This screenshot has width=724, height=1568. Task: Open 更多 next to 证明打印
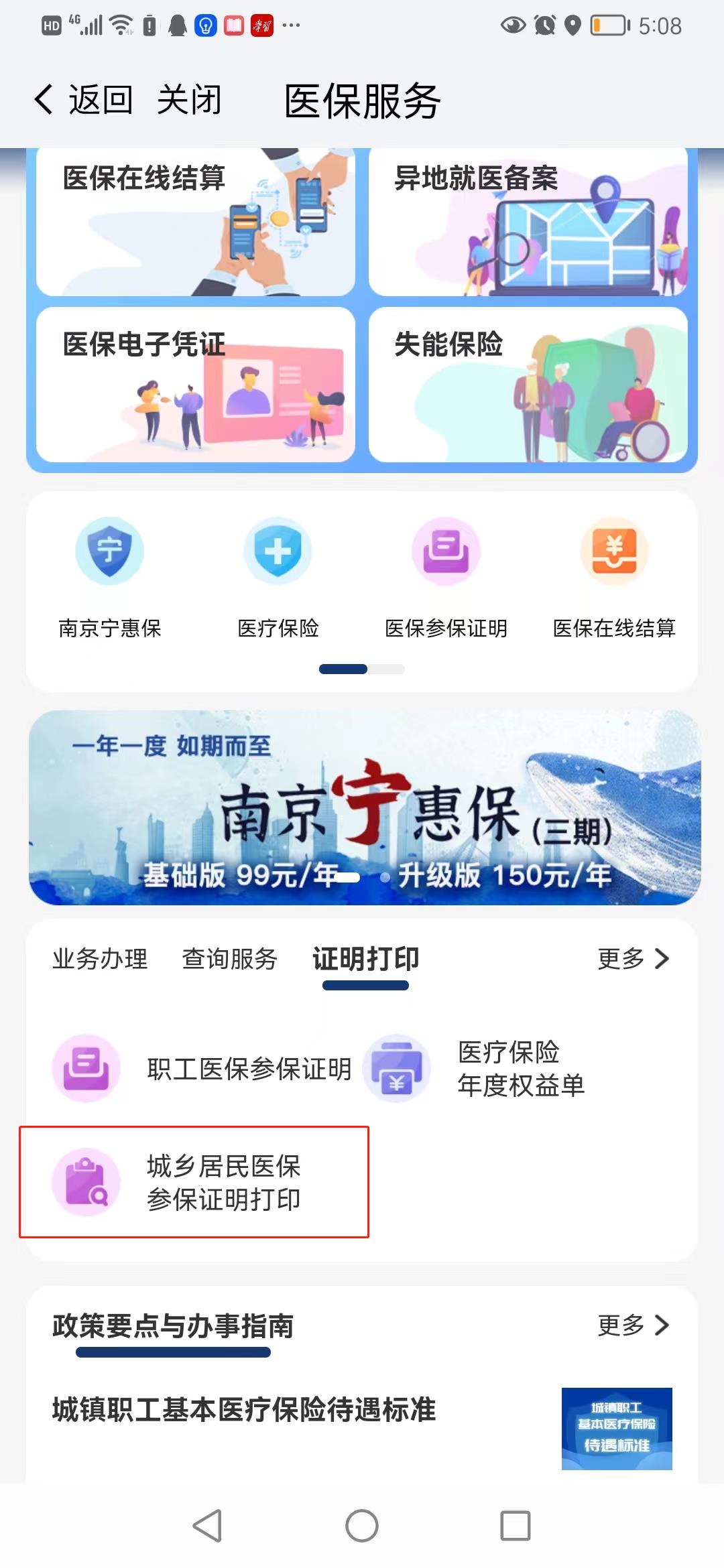tap(633, 959)
